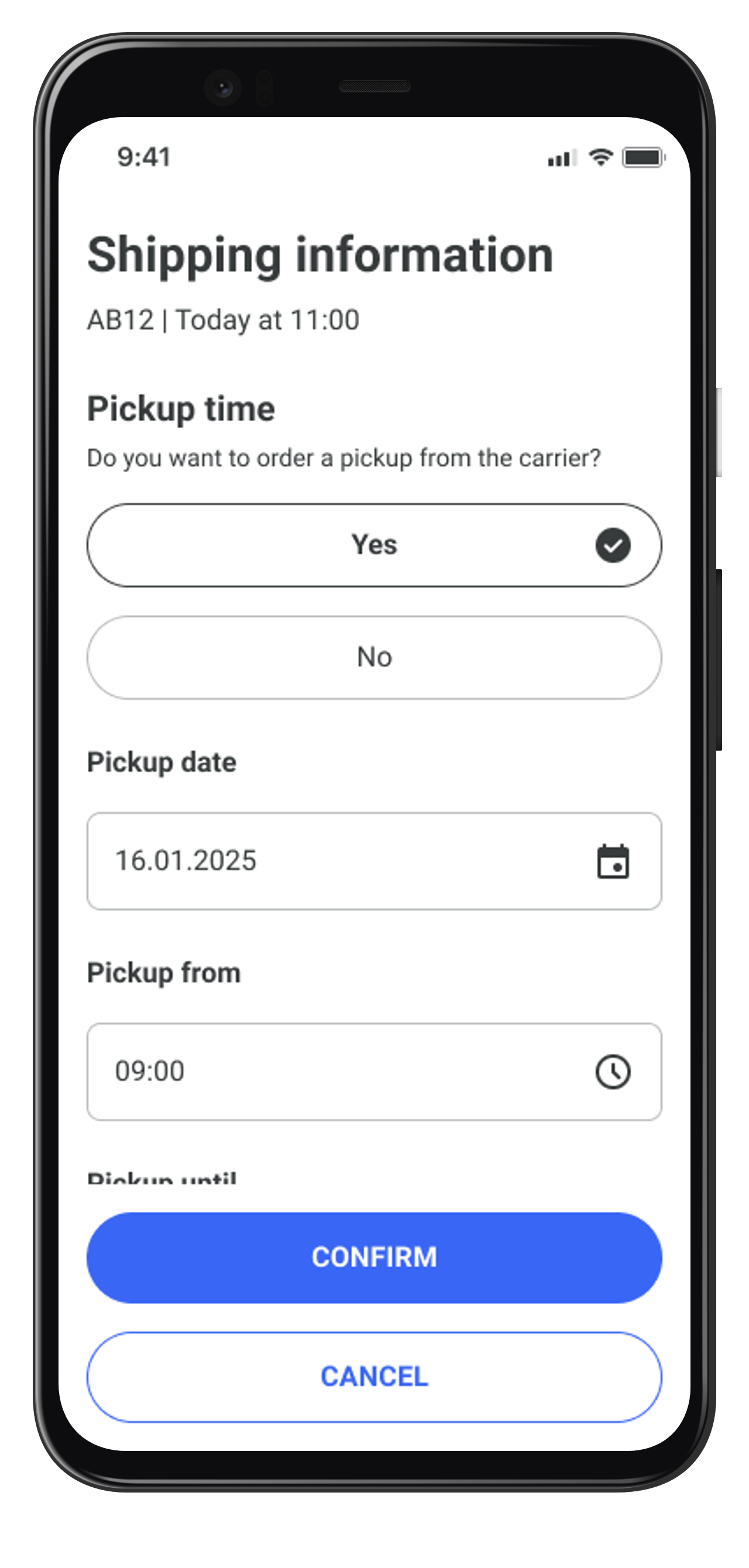
Task: Choose No for carrier pickup
Action: 374,658
